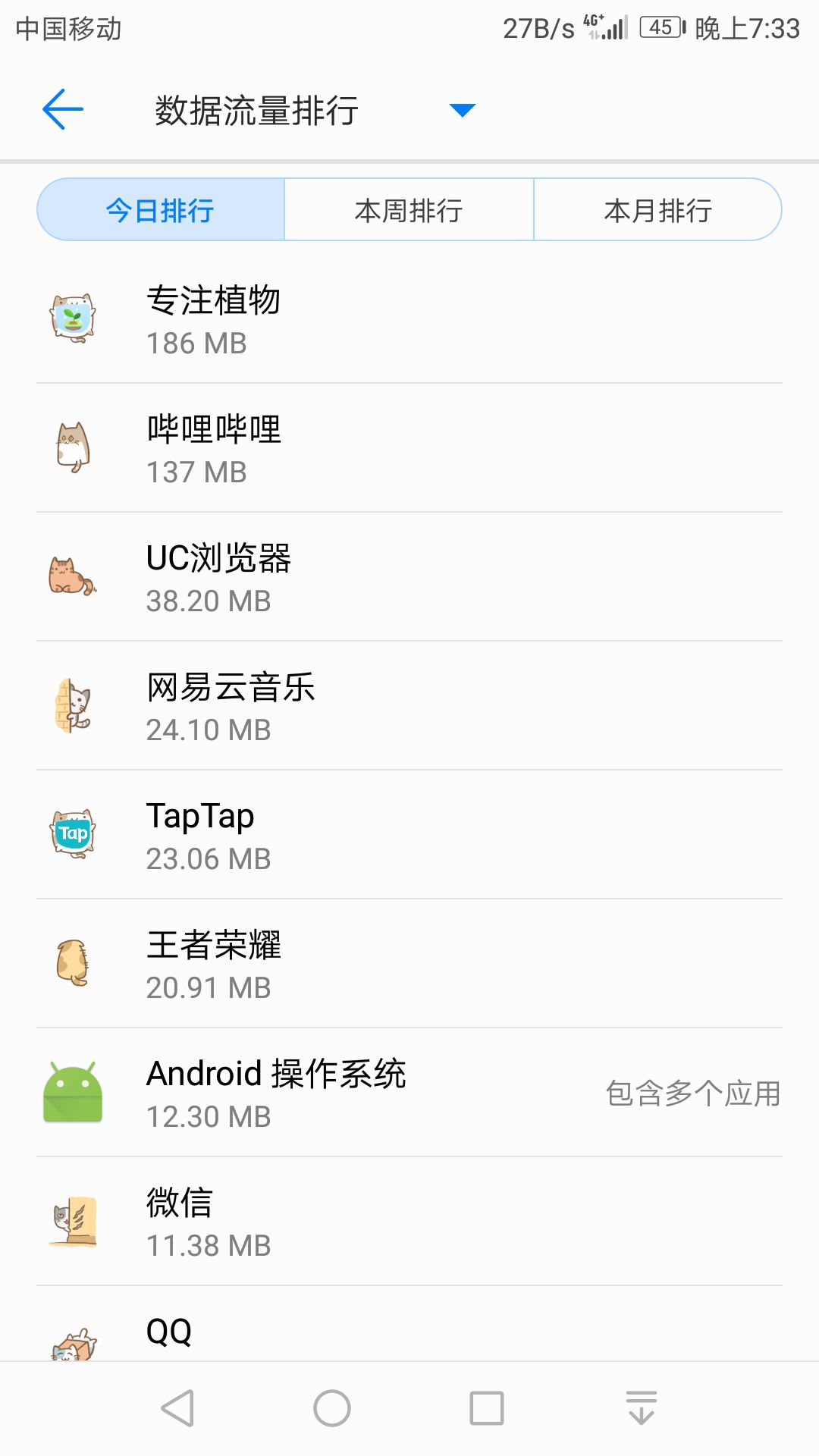This screenshot has width=819, height=1456.
Task: Switch to 本月排行 tab
Action: pos(657,210)
